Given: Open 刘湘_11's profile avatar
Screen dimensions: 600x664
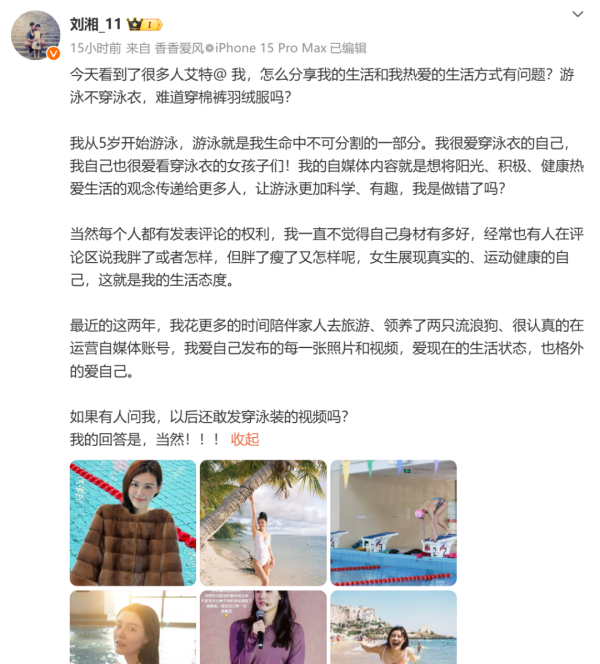Looking at the screenshot, I should click(36, 36).
